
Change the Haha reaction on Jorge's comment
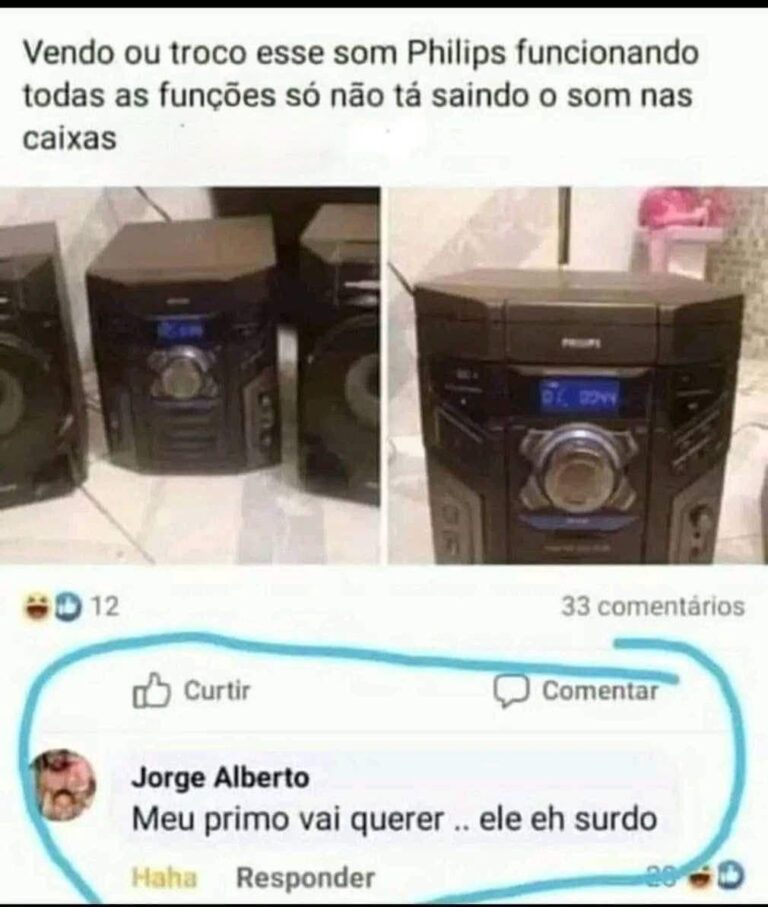[164, 878]
